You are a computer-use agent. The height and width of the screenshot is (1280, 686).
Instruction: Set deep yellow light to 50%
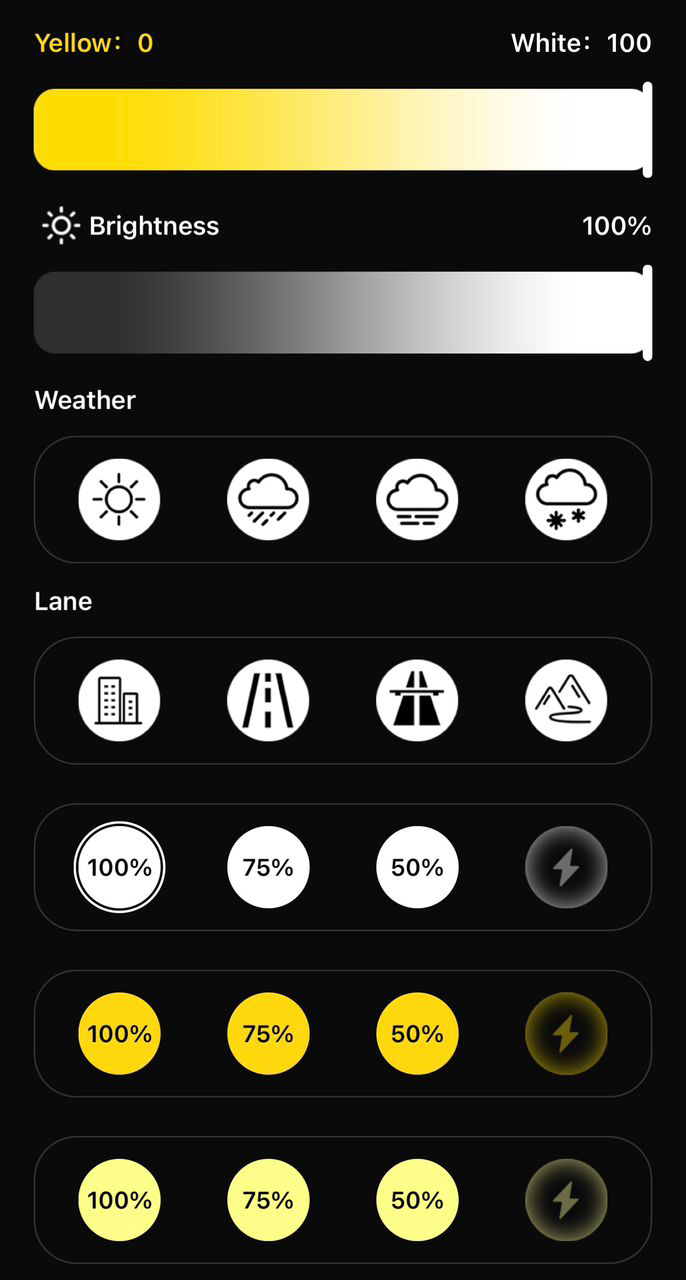pos(417,1033)
